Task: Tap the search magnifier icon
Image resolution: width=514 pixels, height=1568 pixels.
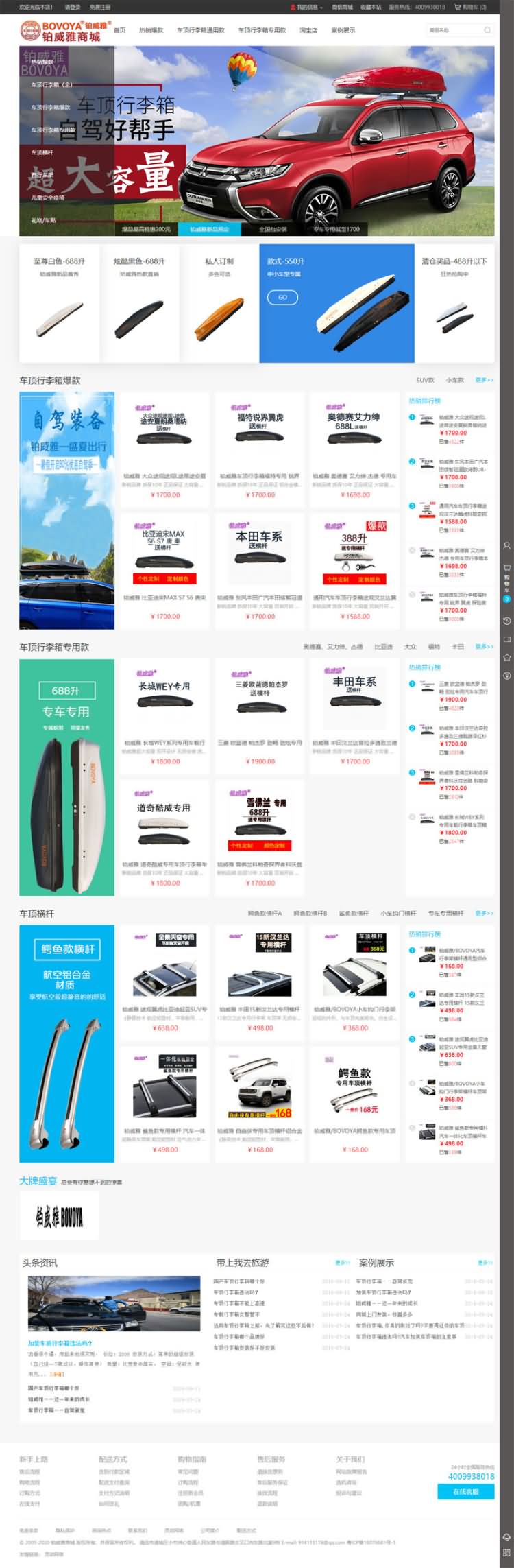Action: click(x=487, y=30)
